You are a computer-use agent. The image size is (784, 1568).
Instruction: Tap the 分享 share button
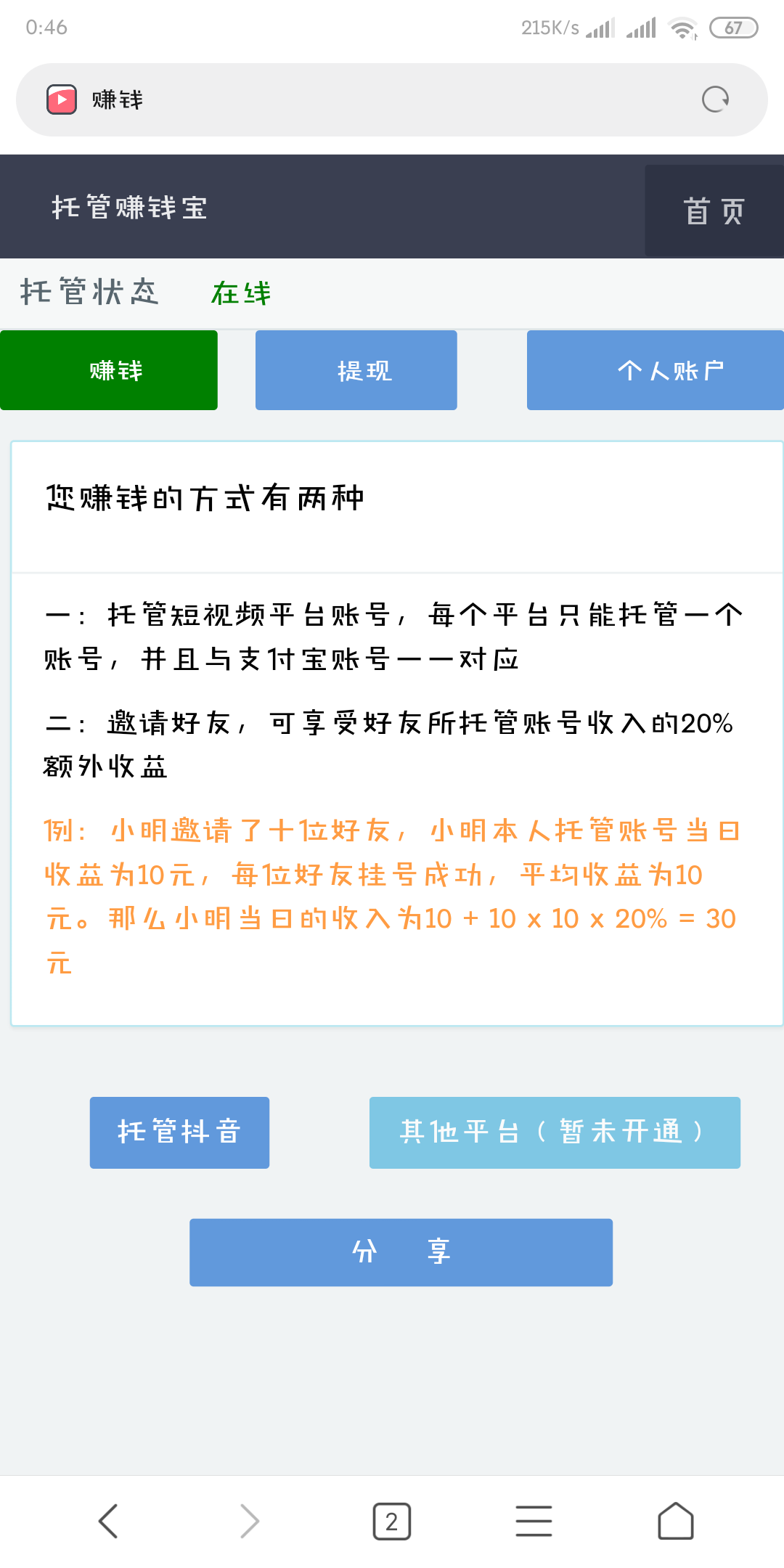point(401,1252)
